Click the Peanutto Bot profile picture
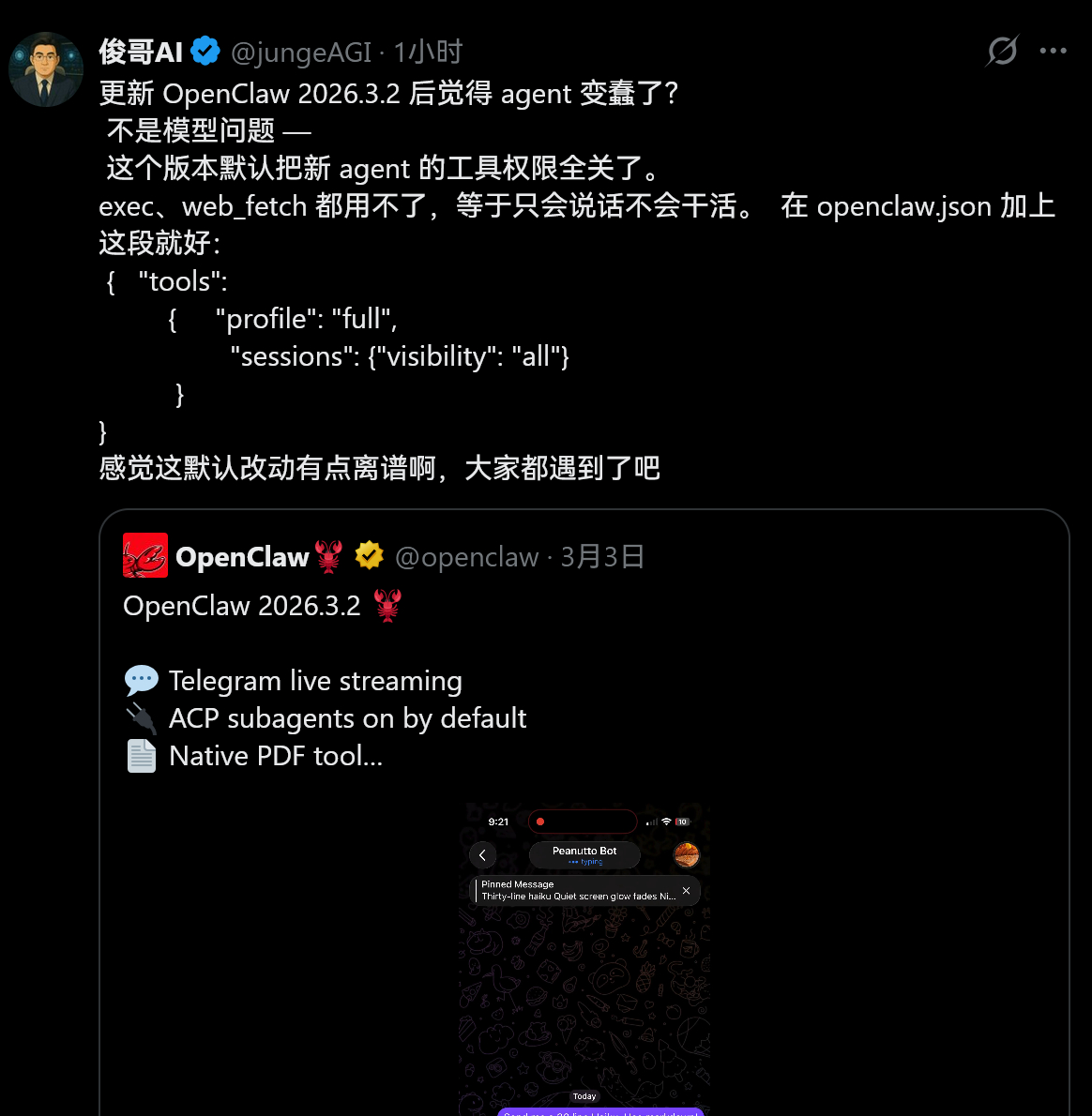This screenshot has height=1116, width=1092. pyautogui.click(x=687, y=854)
